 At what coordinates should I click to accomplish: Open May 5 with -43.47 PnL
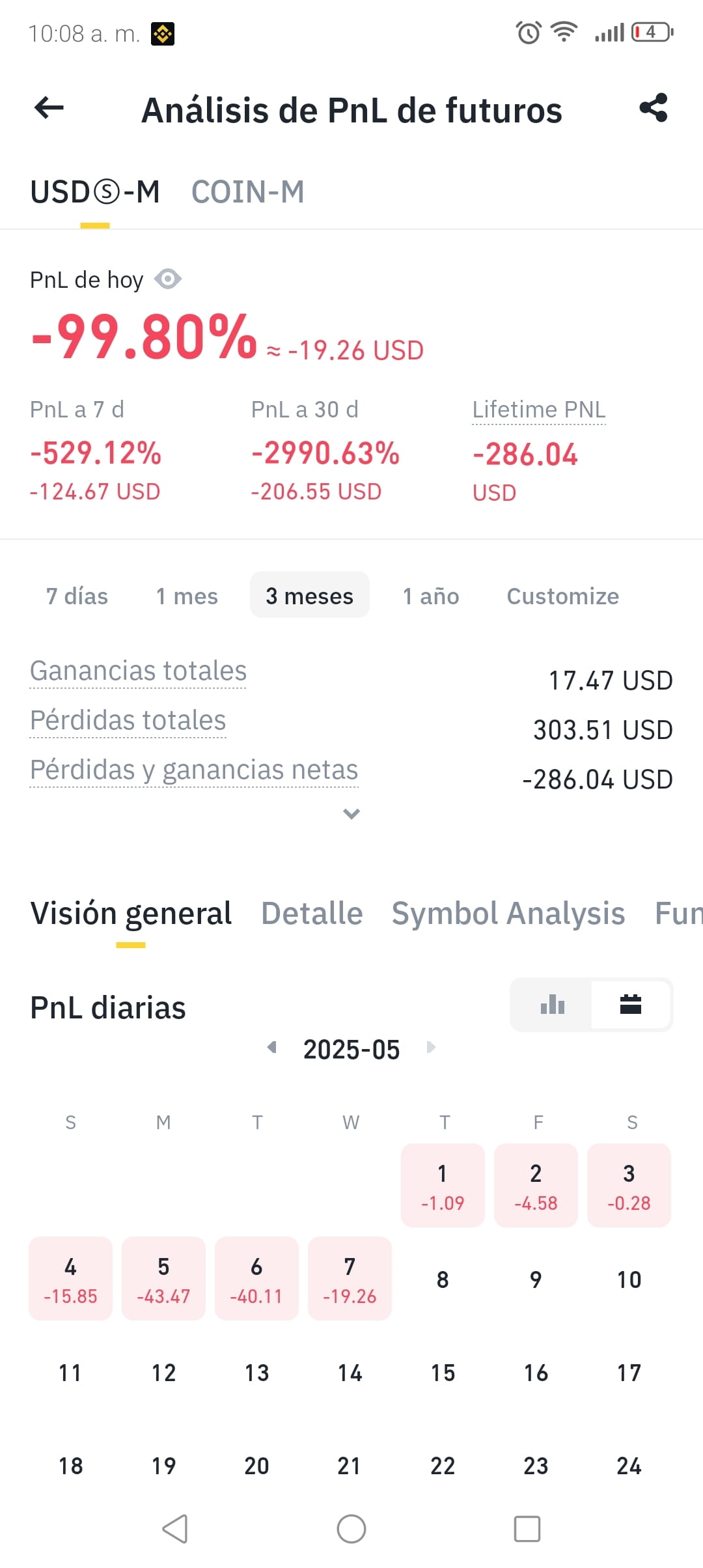(163, 1278)
